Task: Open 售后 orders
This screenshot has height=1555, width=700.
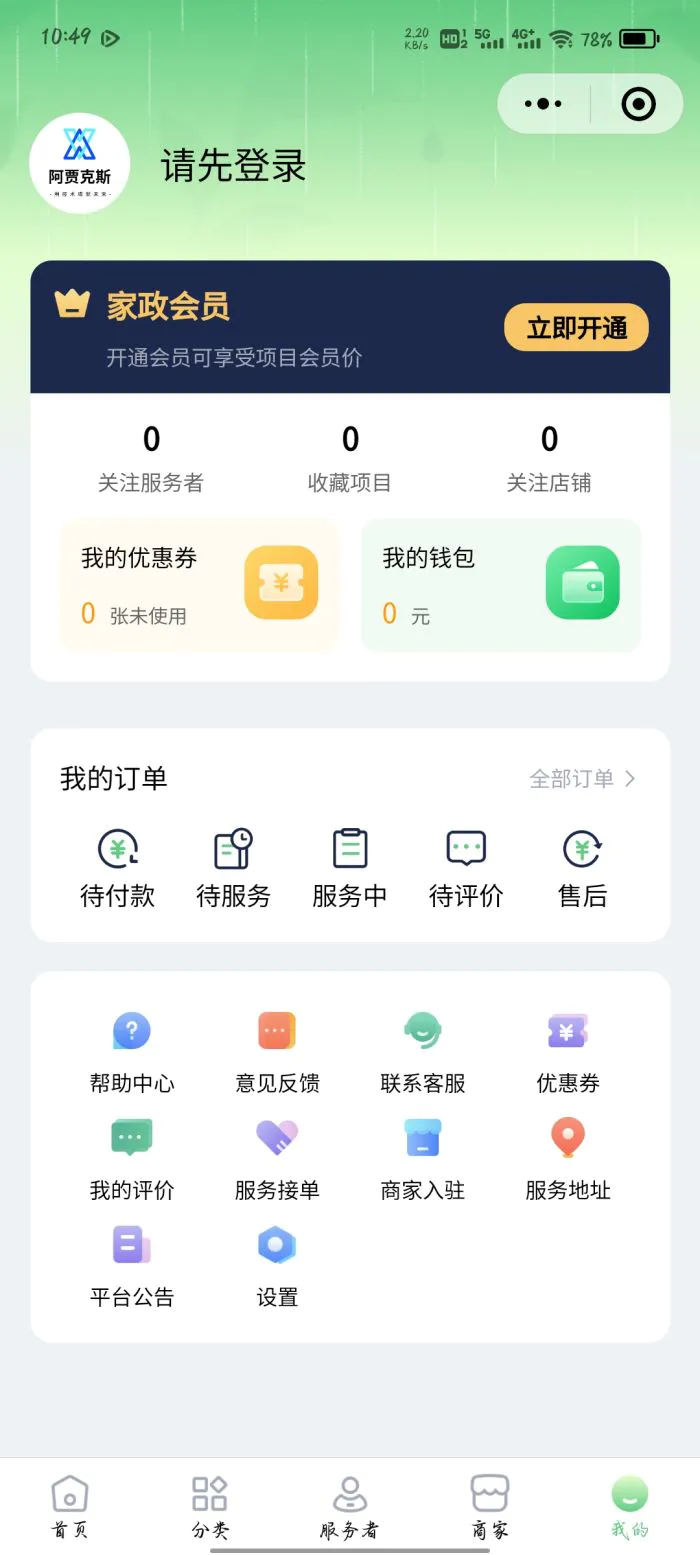Action: pos(582,868)
